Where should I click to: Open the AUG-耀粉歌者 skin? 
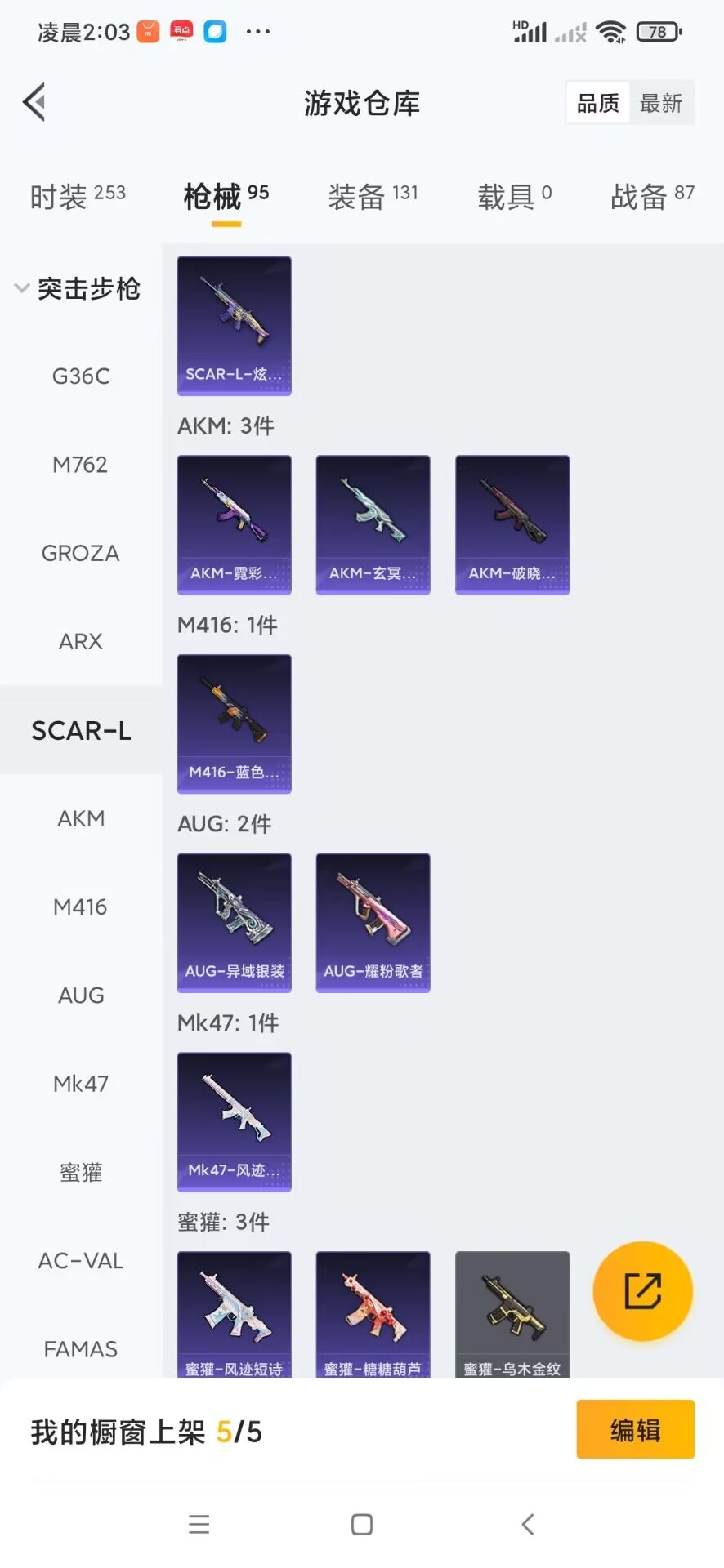point(373,923)
